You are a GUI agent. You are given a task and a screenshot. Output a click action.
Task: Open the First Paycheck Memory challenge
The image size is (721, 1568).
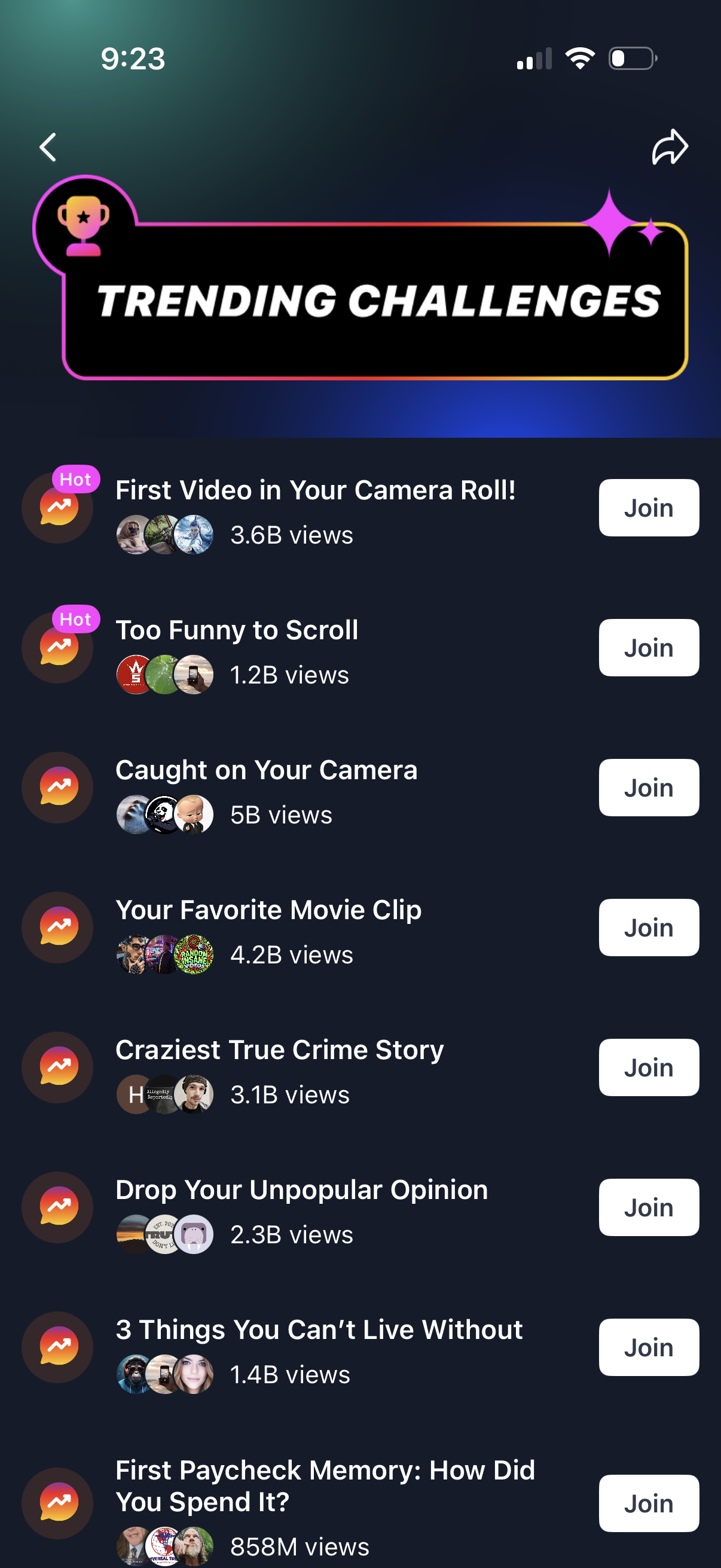(325, 1485)
